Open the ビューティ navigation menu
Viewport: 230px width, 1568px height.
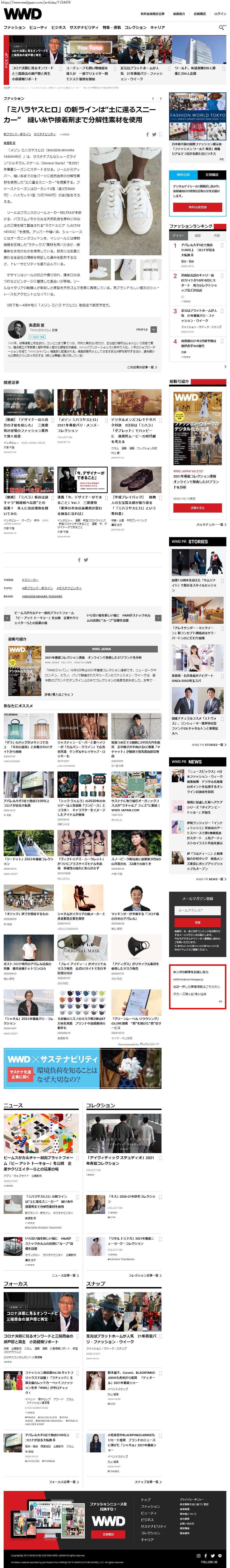click(38, 27)
